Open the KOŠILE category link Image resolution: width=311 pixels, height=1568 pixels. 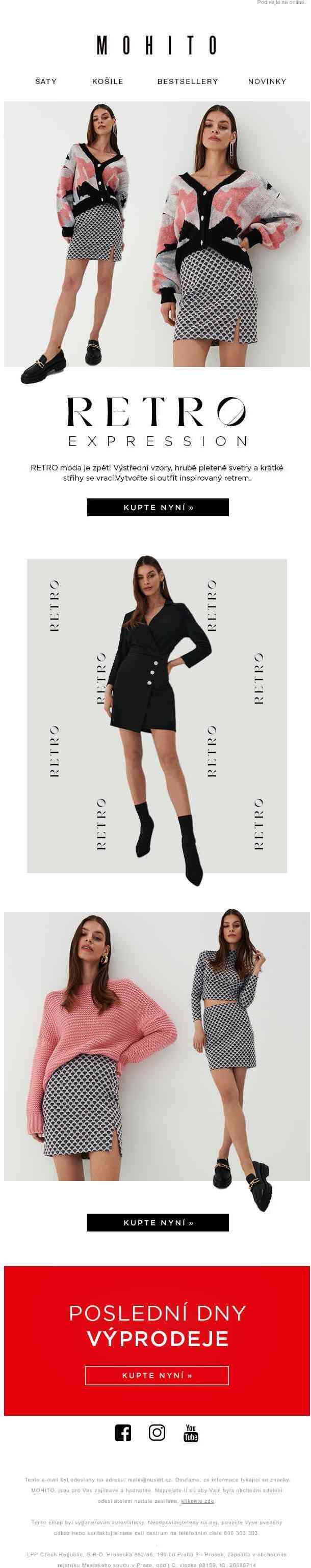[x=108, y=81]
